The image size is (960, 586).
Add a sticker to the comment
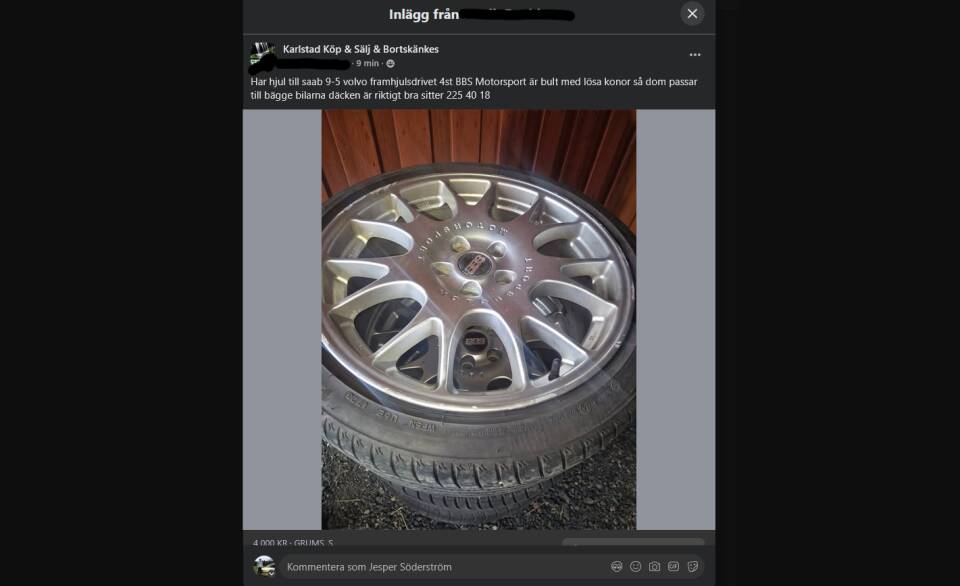point(692,566)
